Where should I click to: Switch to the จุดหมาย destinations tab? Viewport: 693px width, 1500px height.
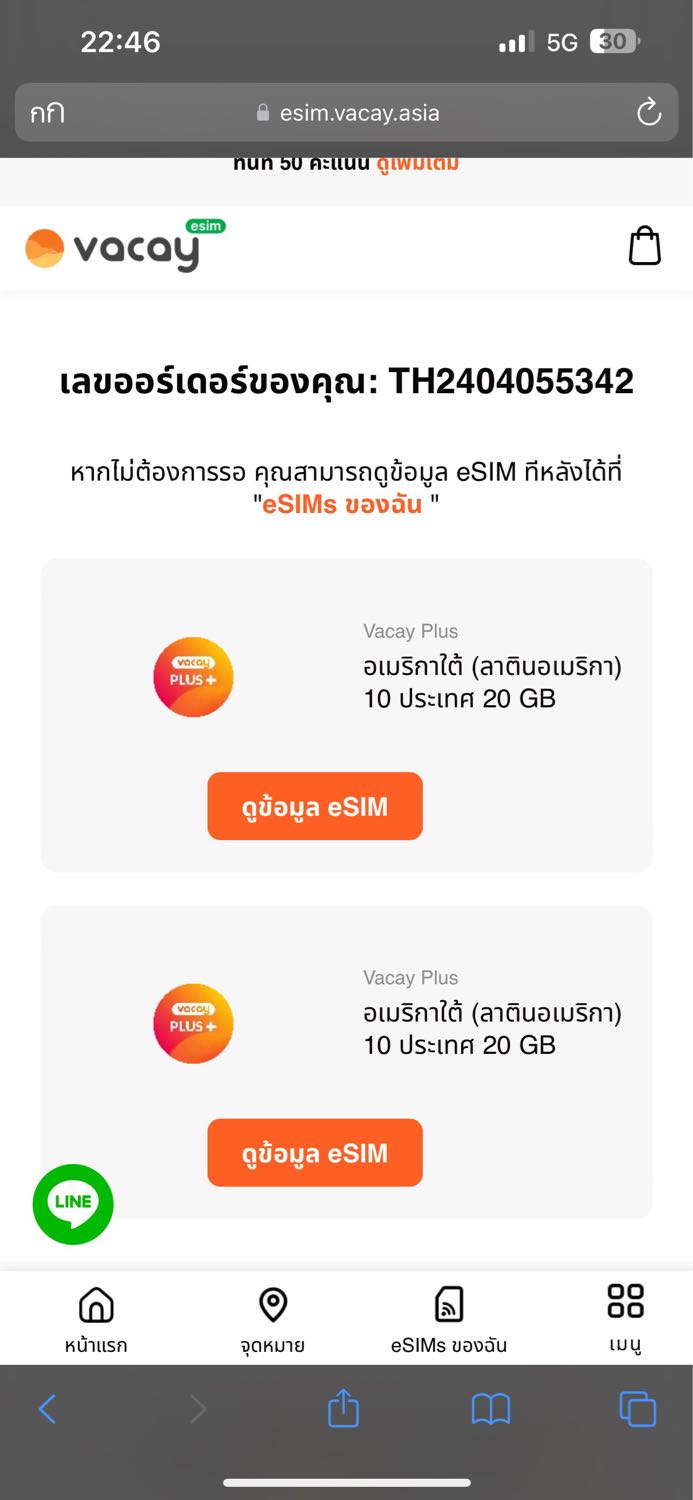[x=272, y=1319]
